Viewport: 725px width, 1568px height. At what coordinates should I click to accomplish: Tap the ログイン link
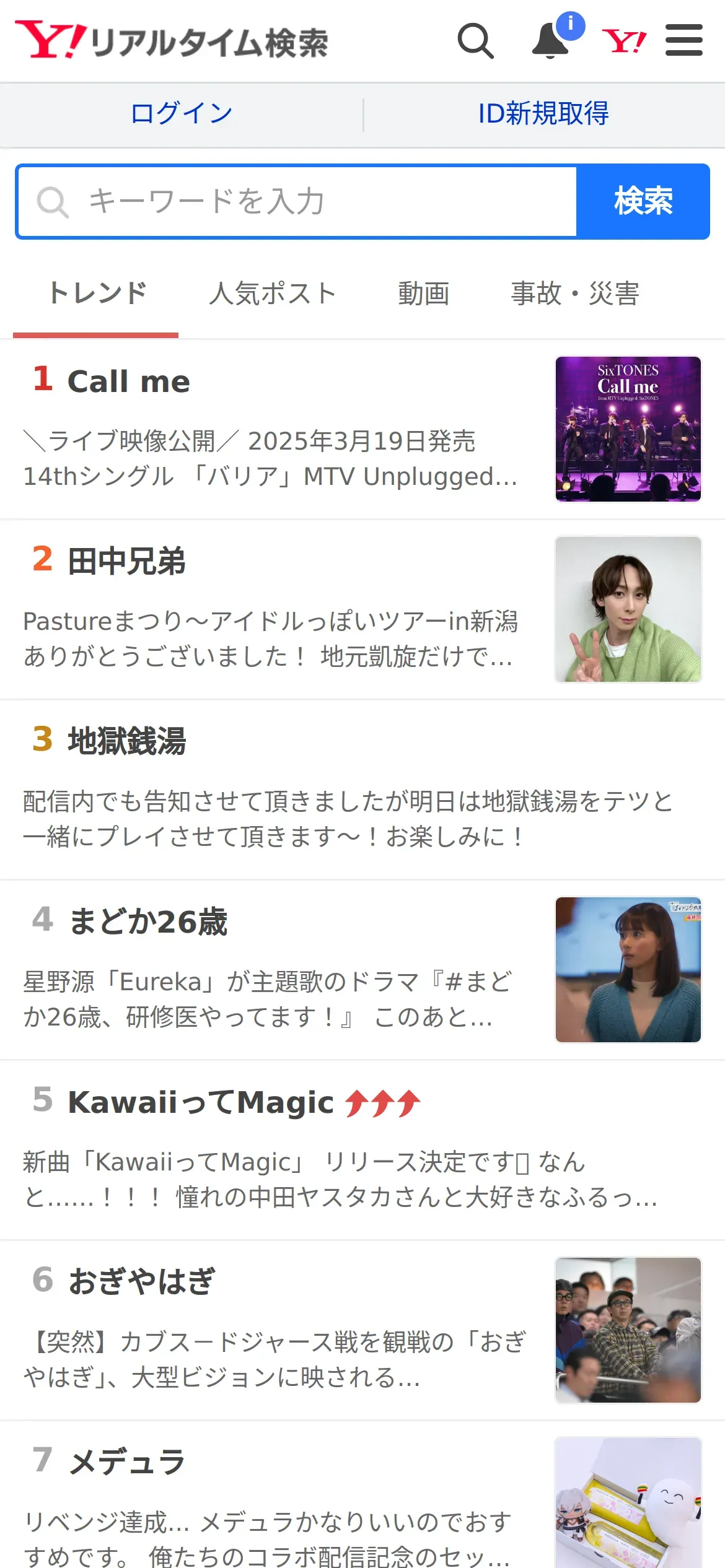pyautogui.click(x=182, y=113)
